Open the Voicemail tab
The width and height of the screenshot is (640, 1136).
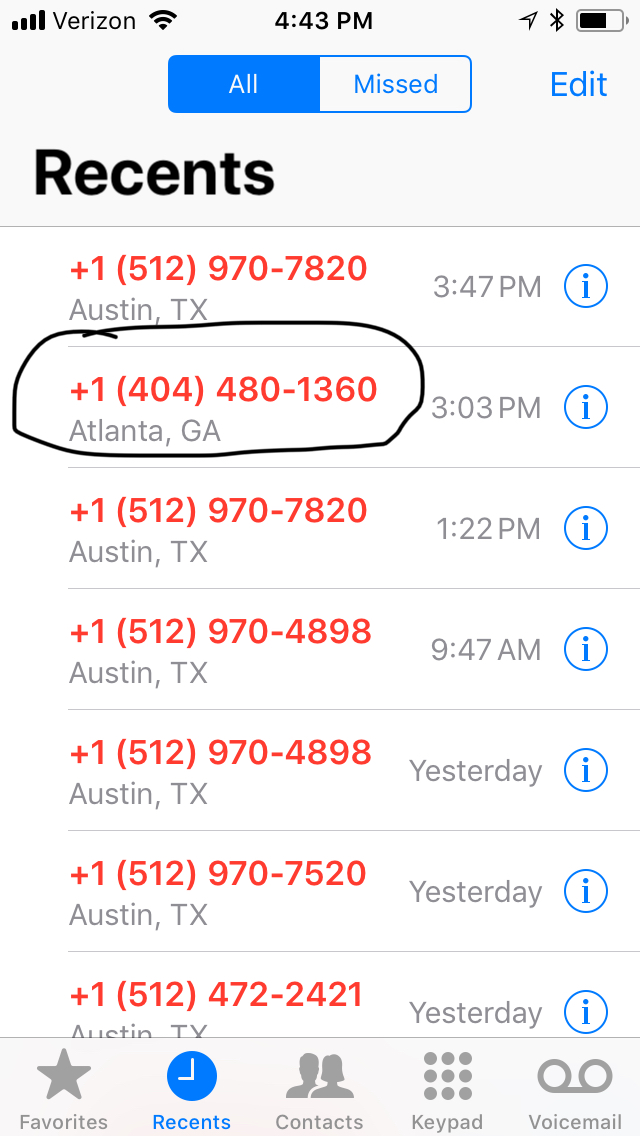tap(575, 1088)
